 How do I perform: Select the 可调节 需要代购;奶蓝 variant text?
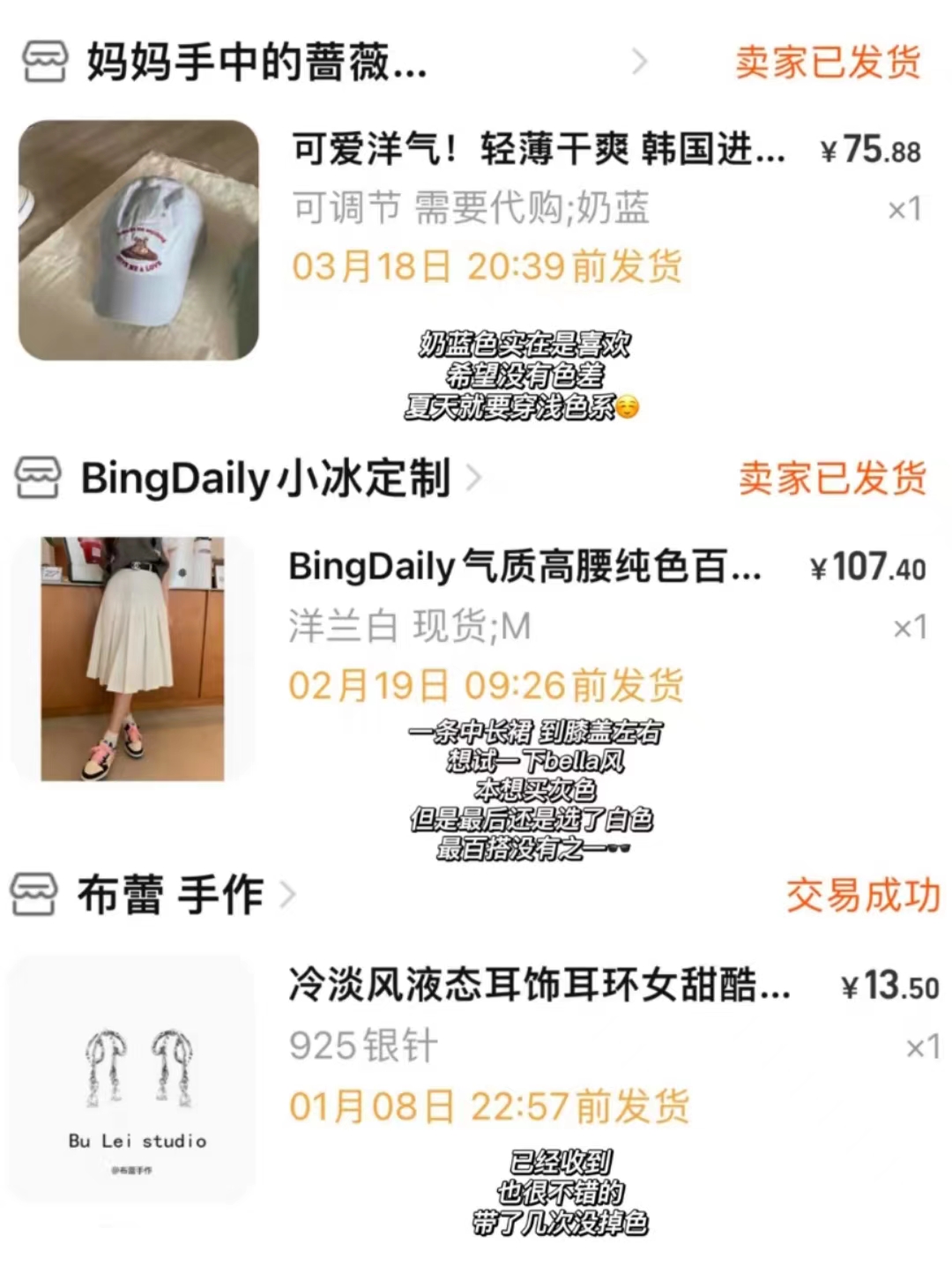[x=472, y=212]
